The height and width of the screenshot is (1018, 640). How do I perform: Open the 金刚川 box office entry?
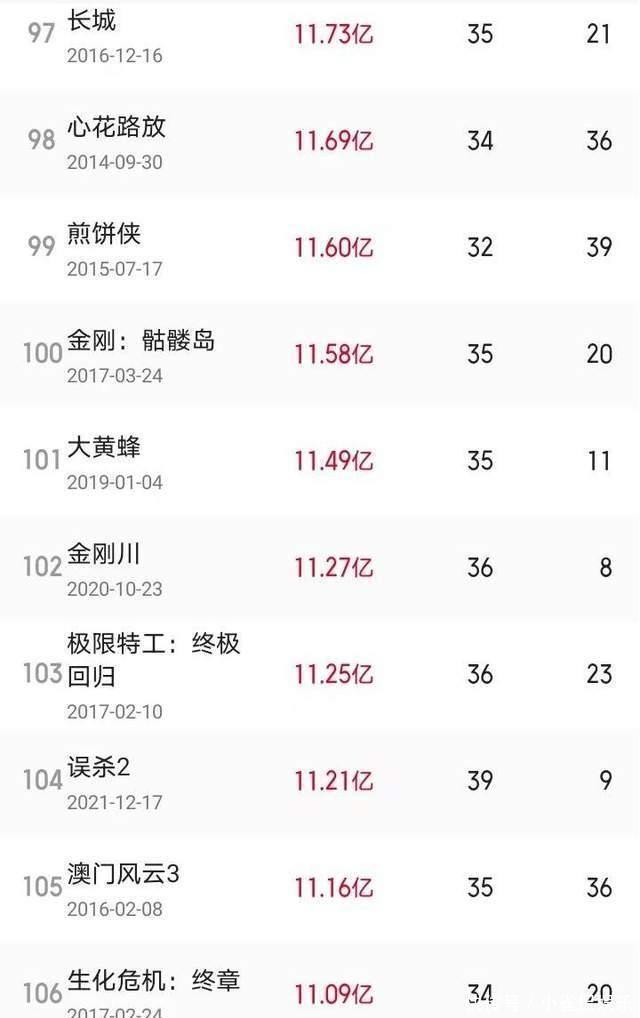pyautogui.click(x=104, y=554)
